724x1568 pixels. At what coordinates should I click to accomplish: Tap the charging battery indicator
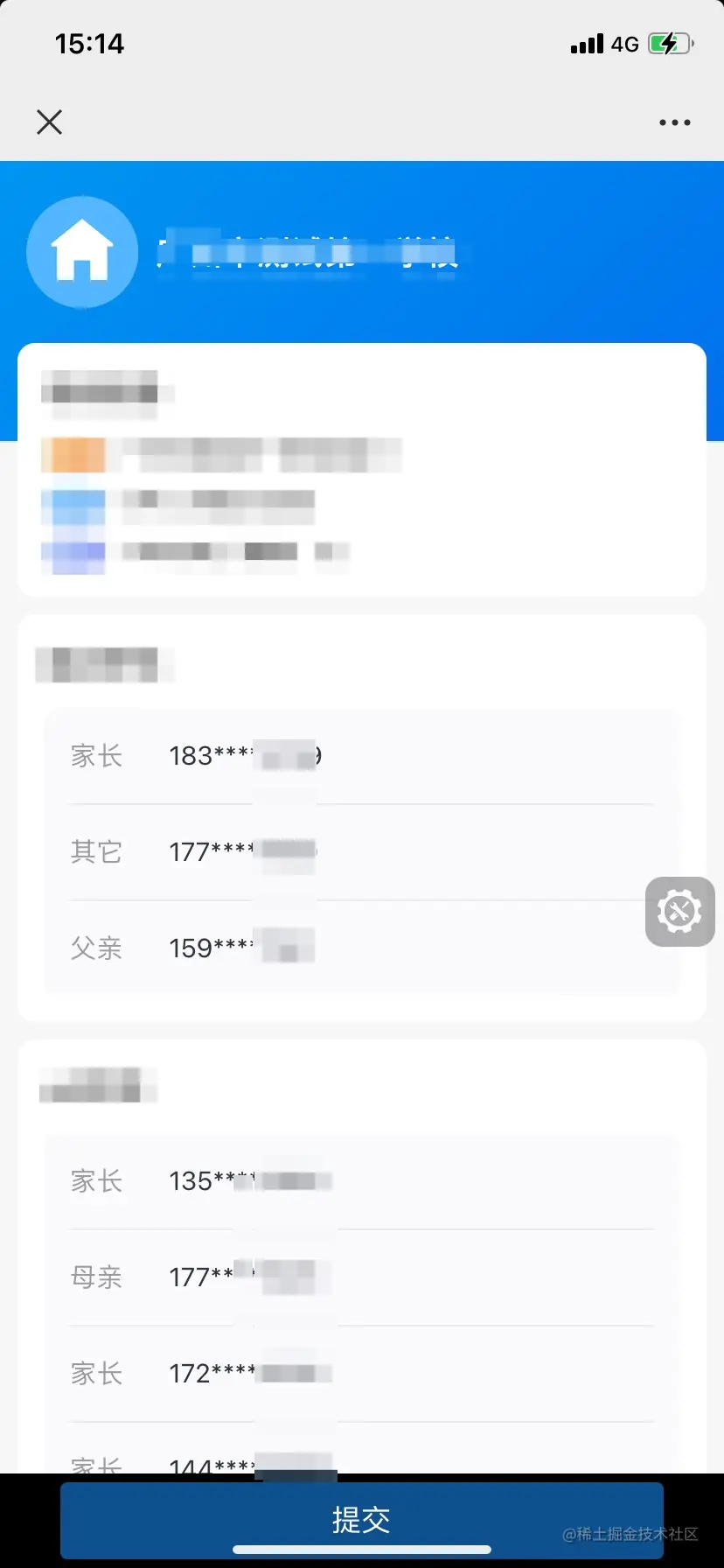tap(669, 44)
